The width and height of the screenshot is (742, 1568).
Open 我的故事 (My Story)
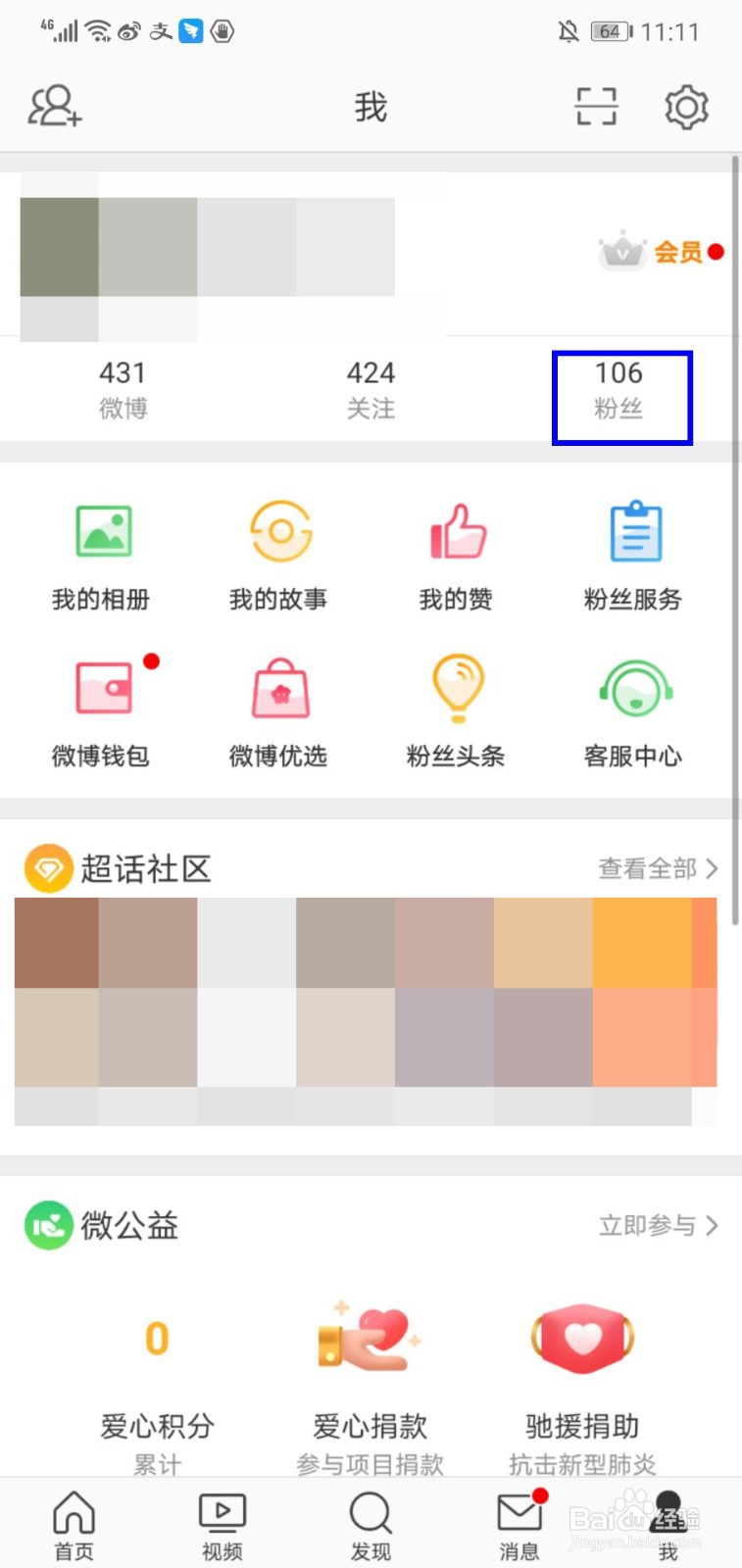(278, 554)
